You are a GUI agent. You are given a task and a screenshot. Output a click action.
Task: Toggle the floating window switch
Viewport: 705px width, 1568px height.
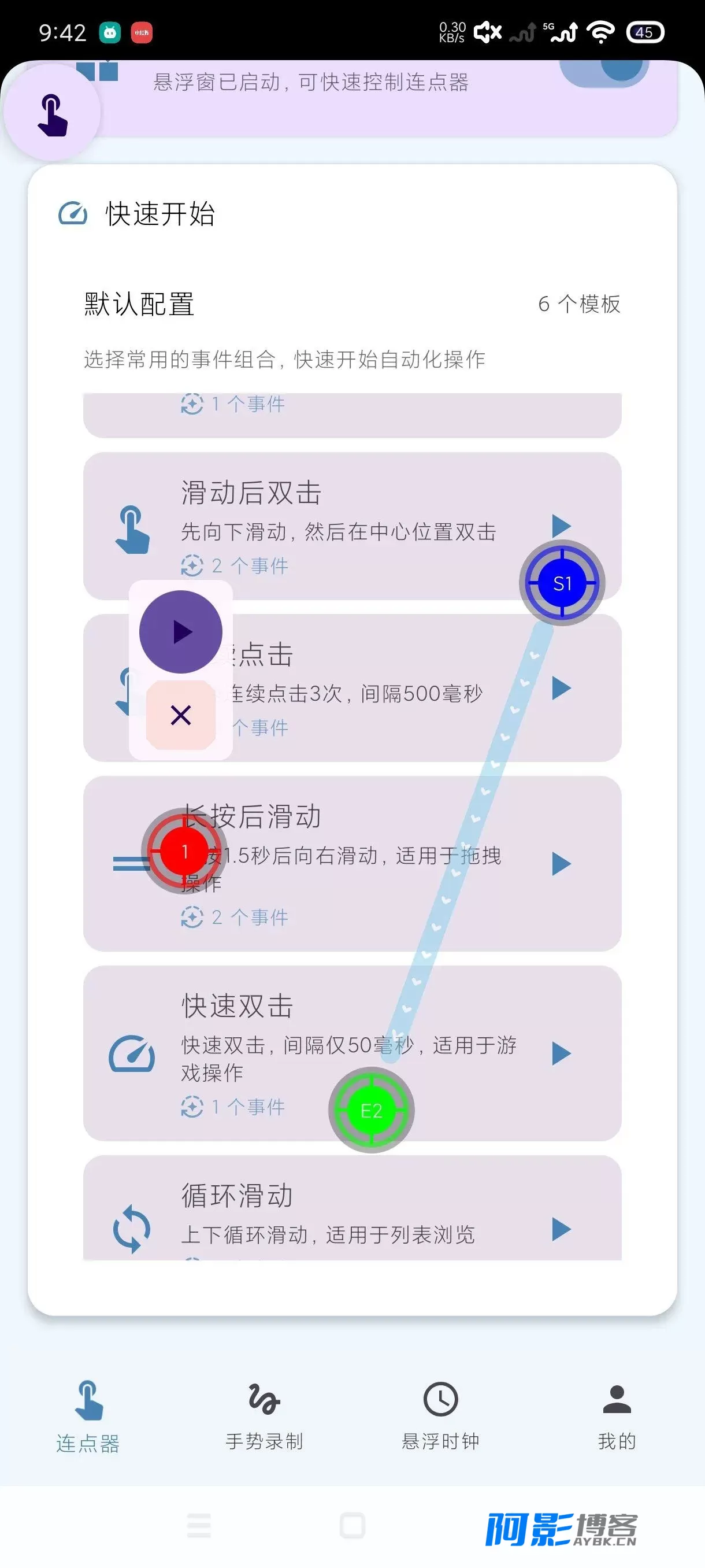tap(603, 73)
